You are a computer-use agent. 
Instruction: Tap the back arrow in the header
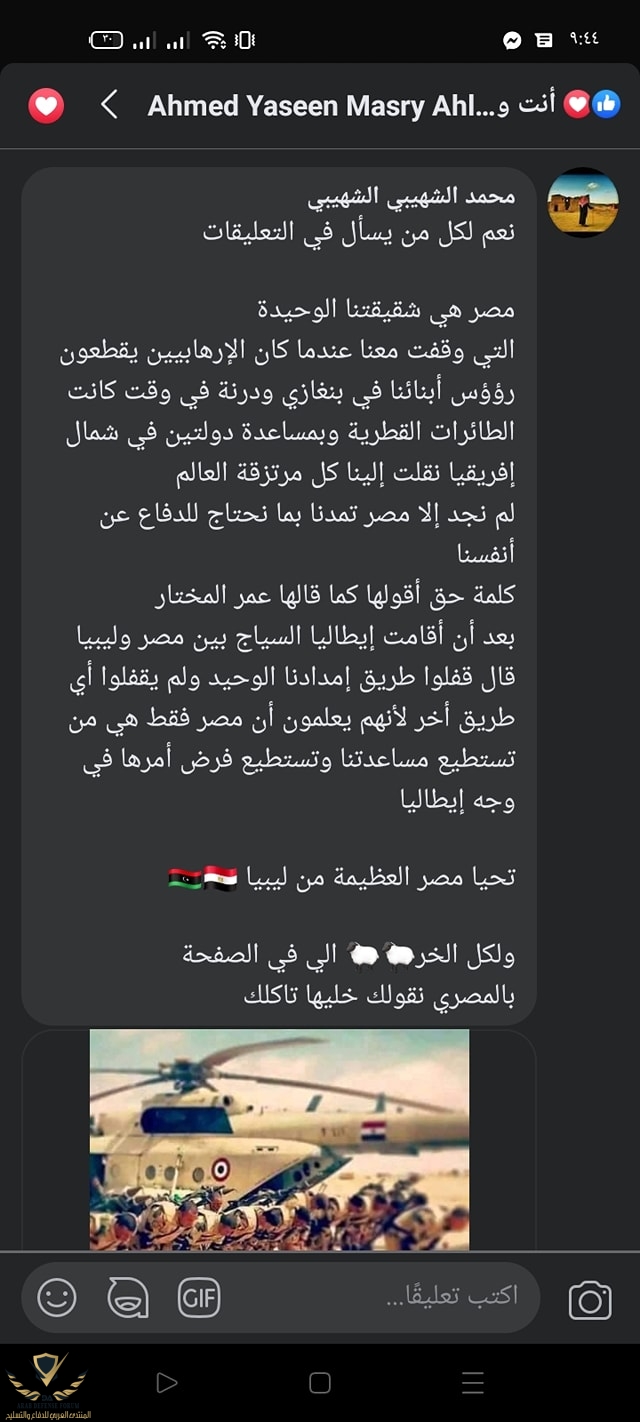pyautogui.click(x=110, y=104)
